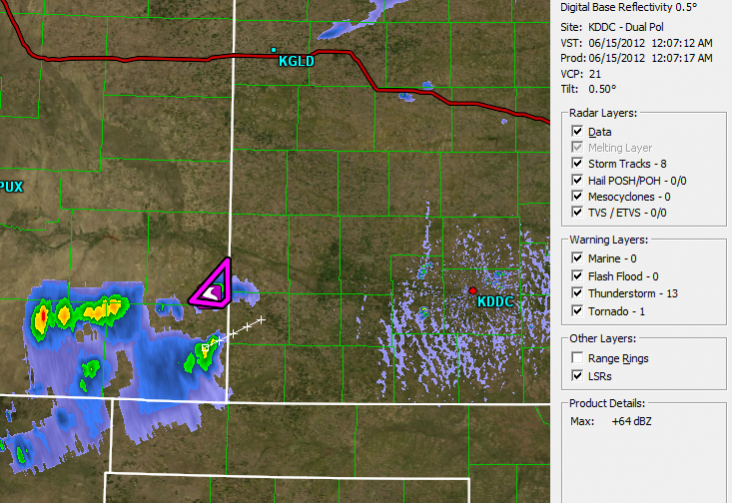This screenshot has width=732, height=503.
Task: Select the KGLD radar site marker
Action: pos(273,49)
